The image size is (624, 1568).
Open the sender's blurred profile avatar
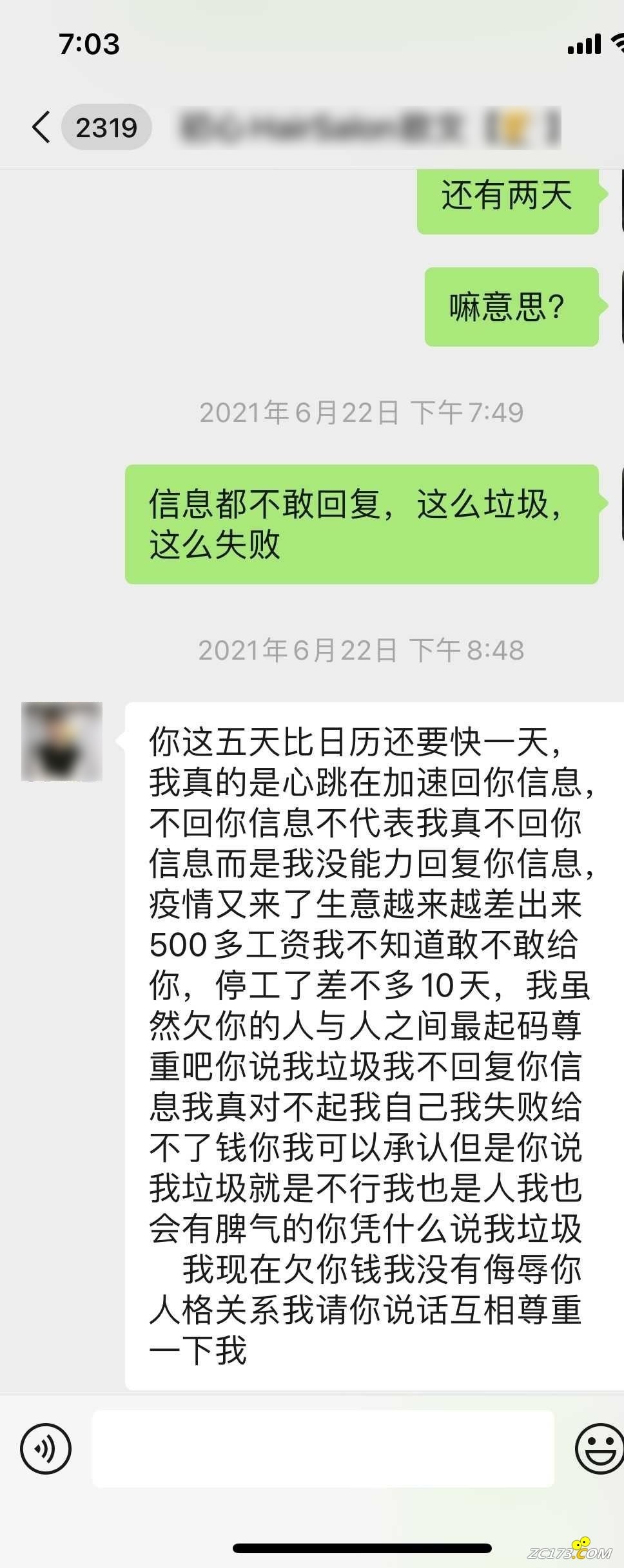[62, 741]
